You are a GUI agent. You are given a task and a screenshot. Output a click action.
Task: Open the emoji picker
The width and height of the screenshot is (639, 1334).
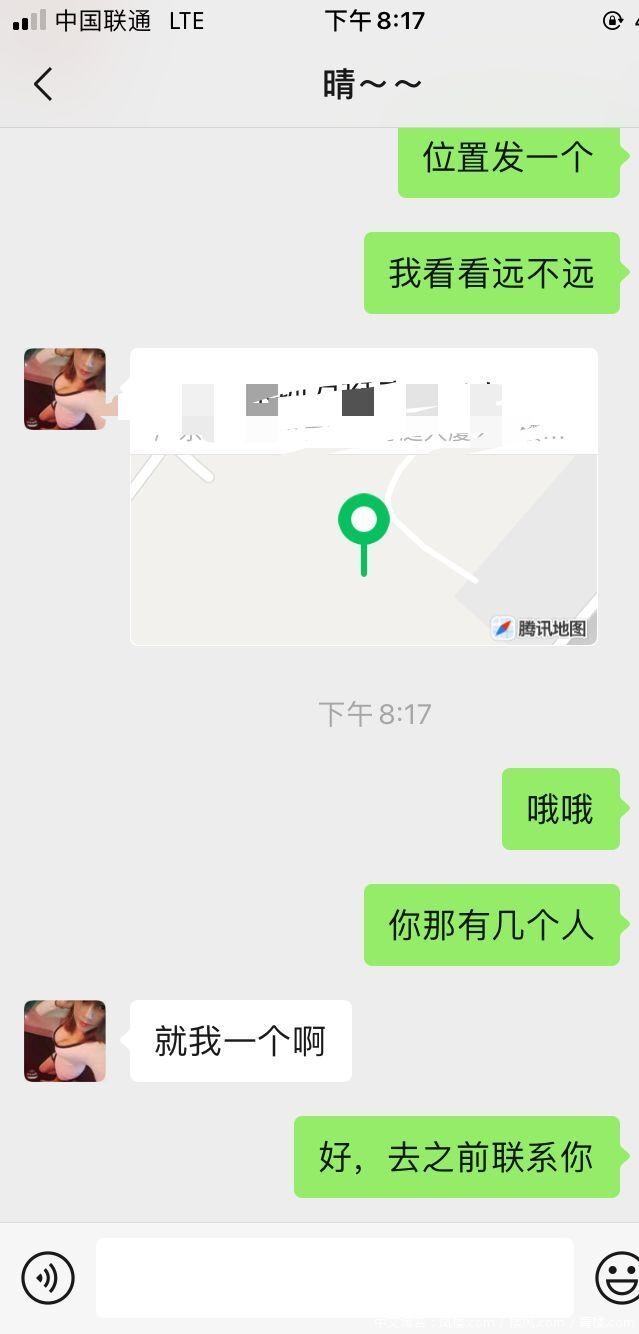[618, 1277]
